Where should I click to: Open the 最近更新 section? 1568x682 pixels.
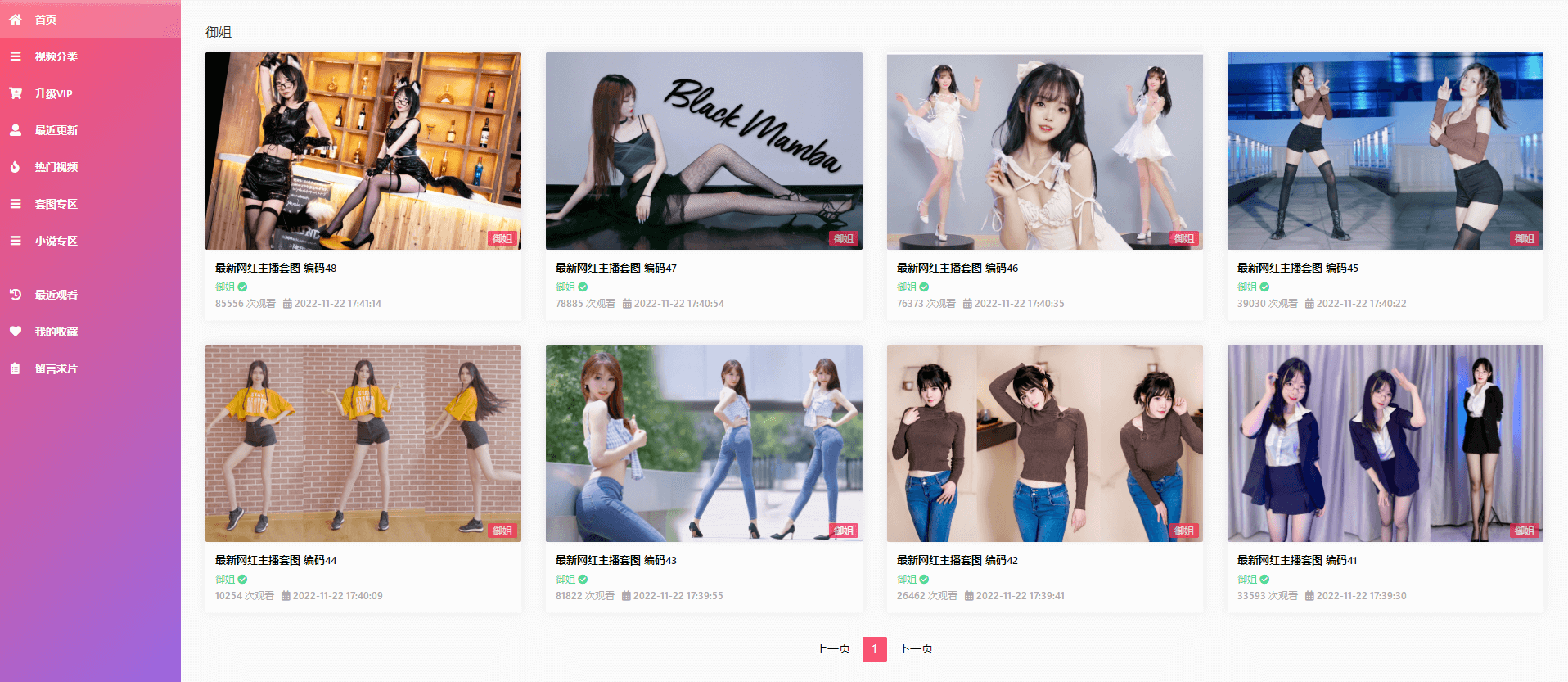56,130
